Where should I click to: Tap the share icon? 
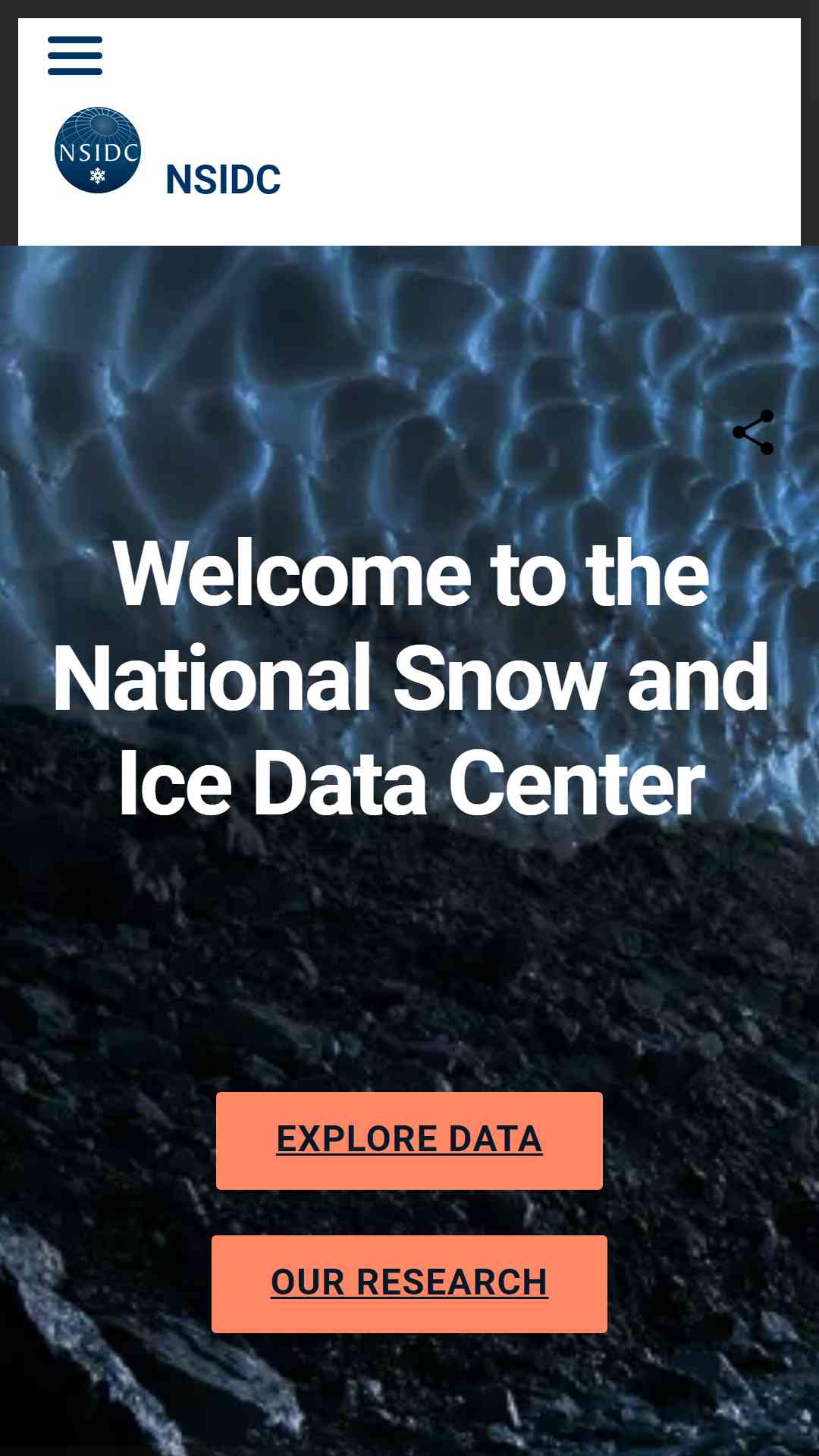click(753, 432)
